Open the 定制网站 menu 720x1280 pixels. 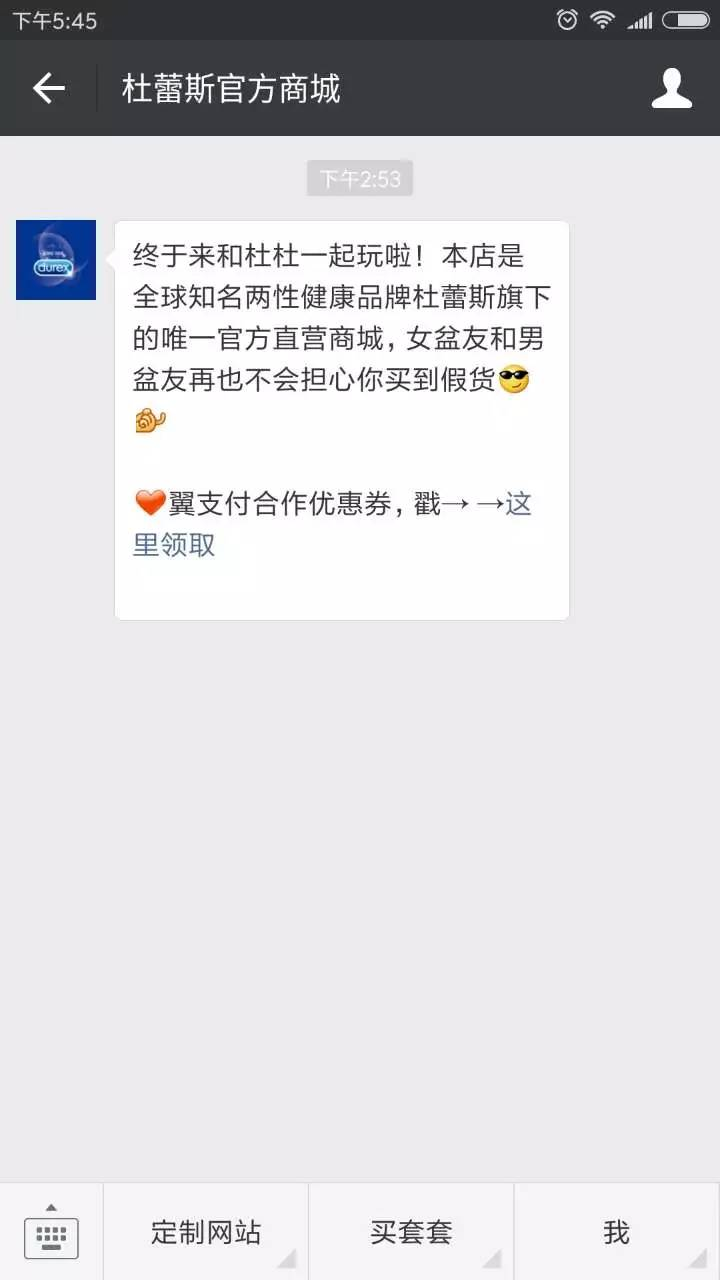[x=206, y=1232]
